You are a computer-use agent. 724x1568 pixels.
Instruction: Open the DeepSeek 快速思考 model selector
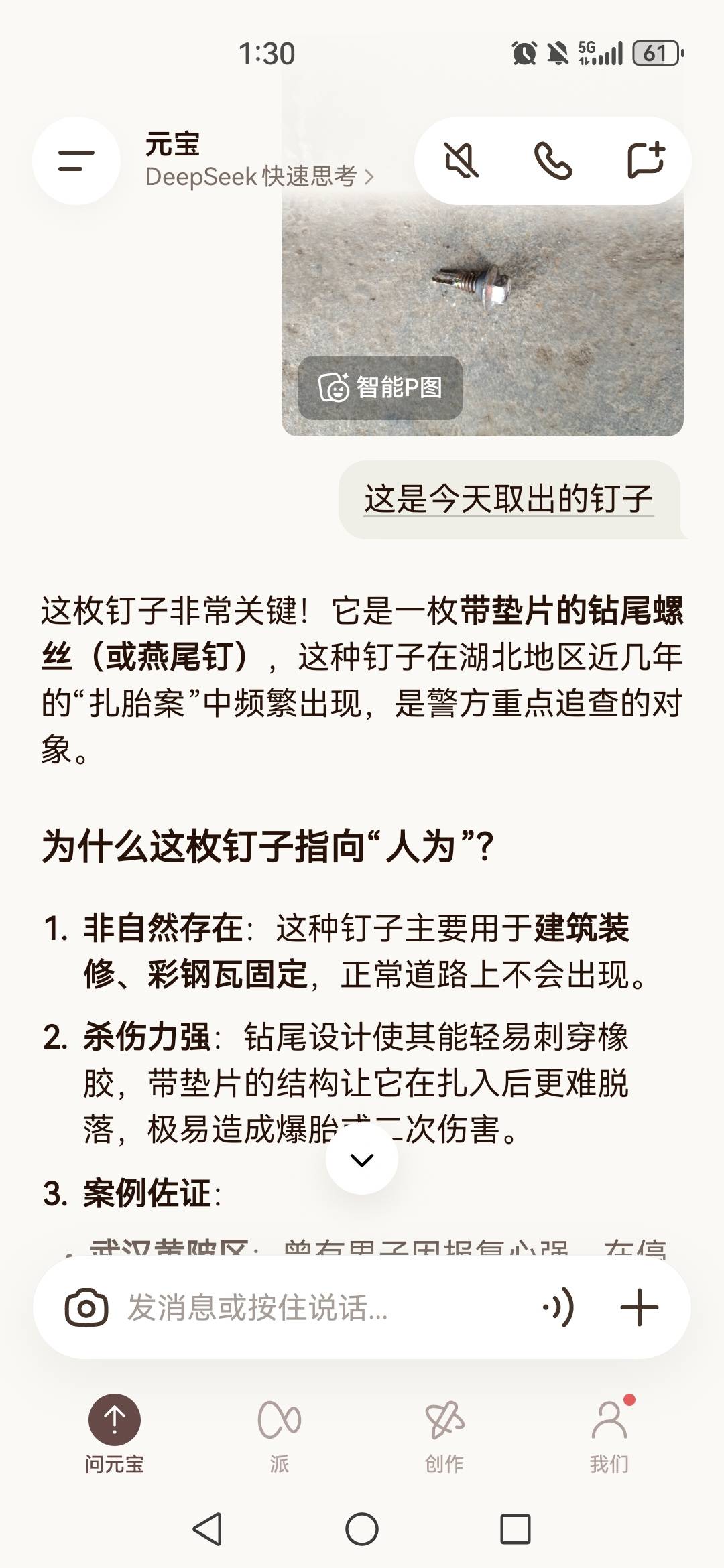(259, 176)
